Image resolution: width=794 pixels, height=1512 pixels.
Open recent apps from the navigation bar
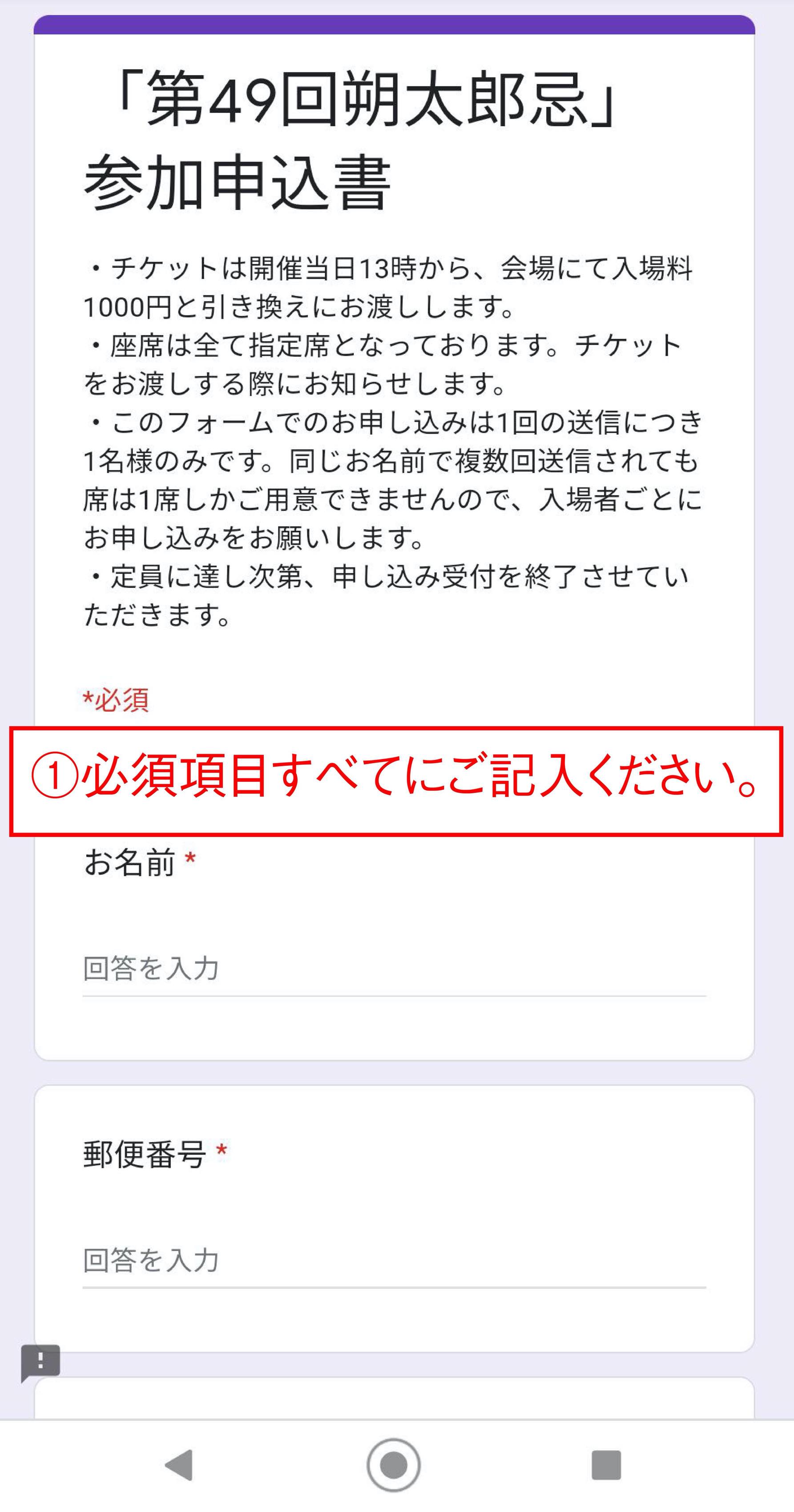(605, 1465)
